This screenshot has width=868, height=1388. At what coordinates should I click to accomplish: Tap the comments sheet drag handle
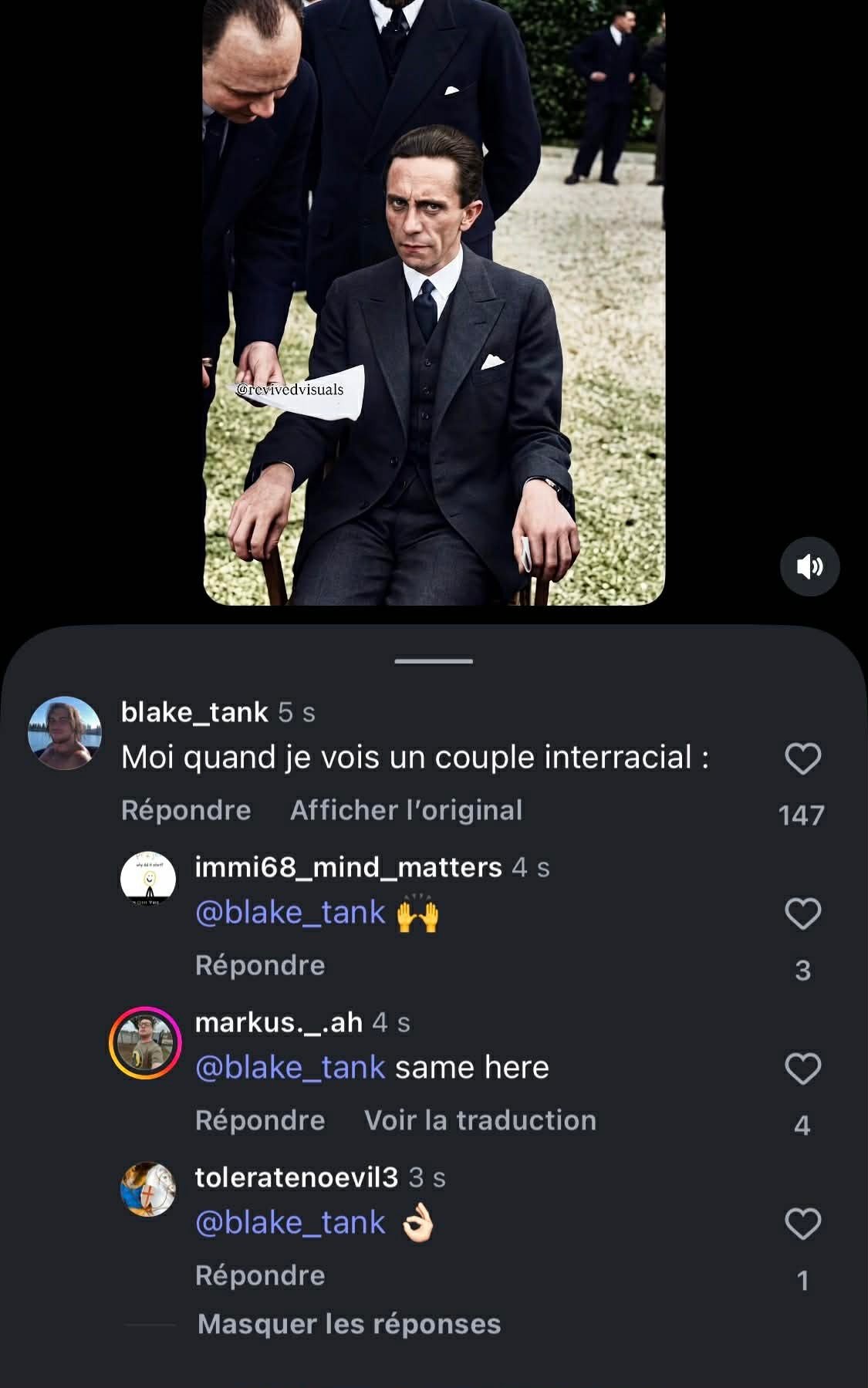(x=434, y=661)
